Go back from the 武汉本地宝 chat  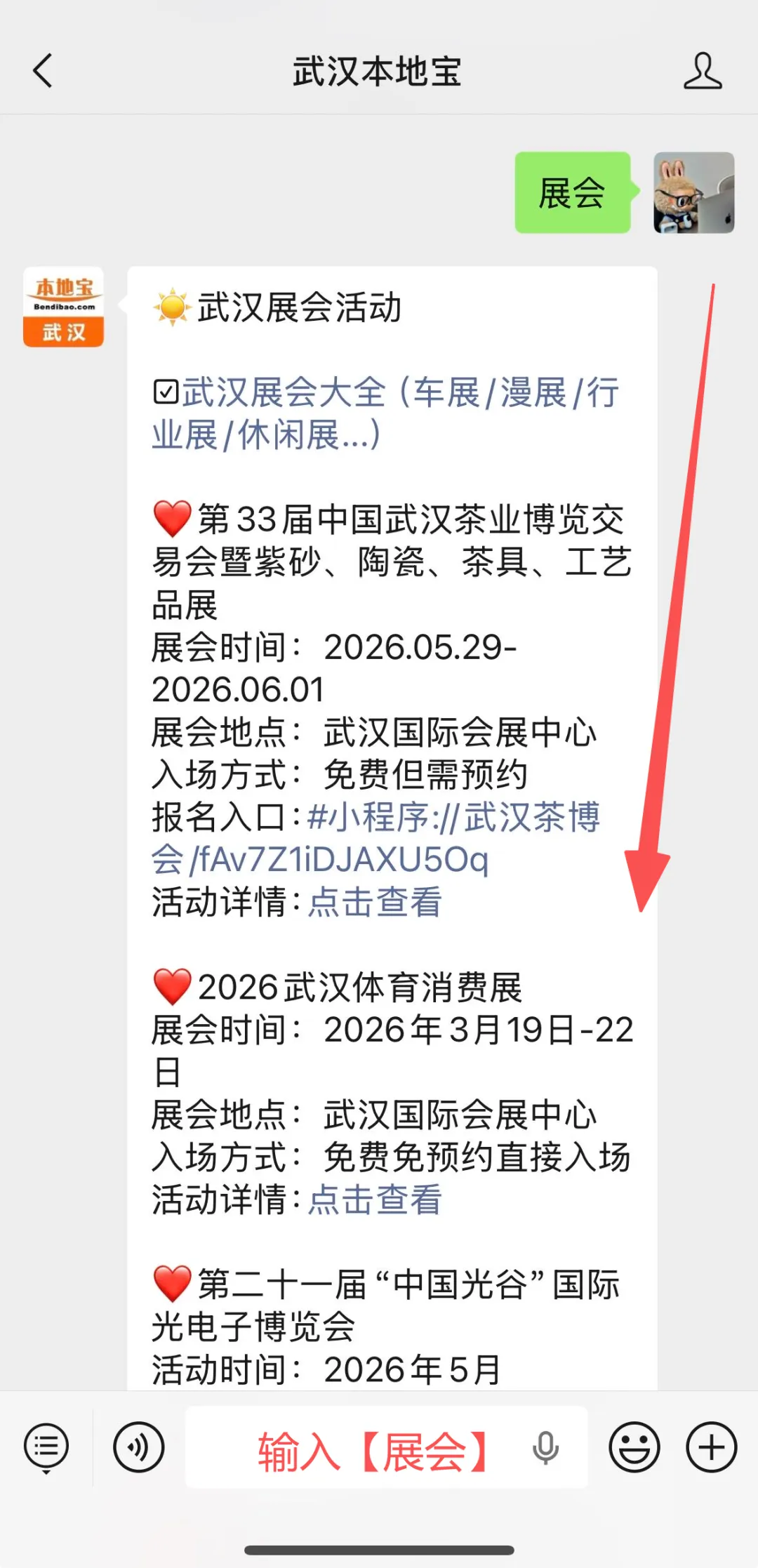pyautogui.click(x=43, y=71)
